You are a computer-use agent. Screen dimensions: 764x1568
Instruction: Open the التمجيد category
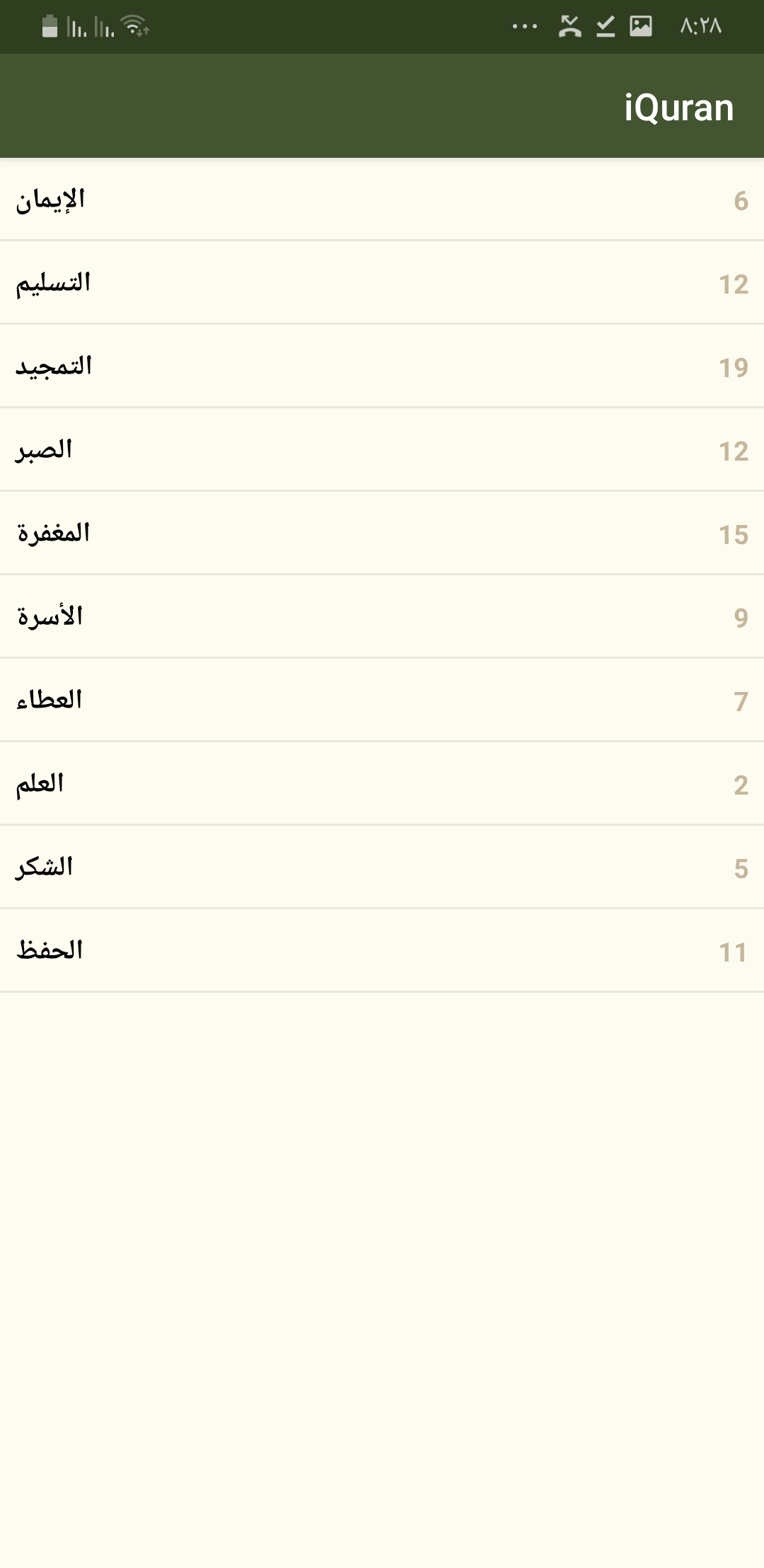point(382,367)
